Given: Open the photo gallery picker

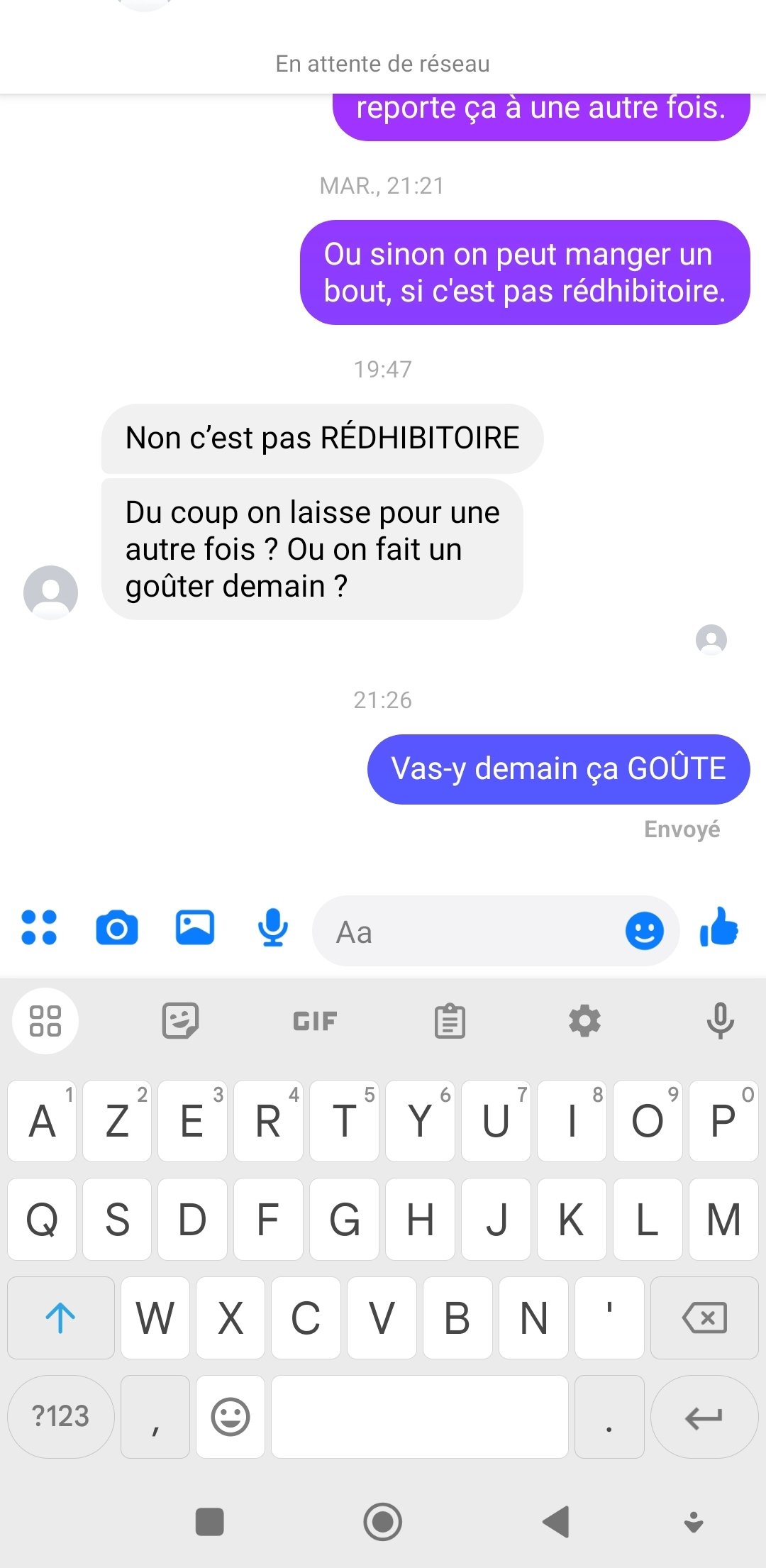Looking at the screenshot, I should 195,927.
